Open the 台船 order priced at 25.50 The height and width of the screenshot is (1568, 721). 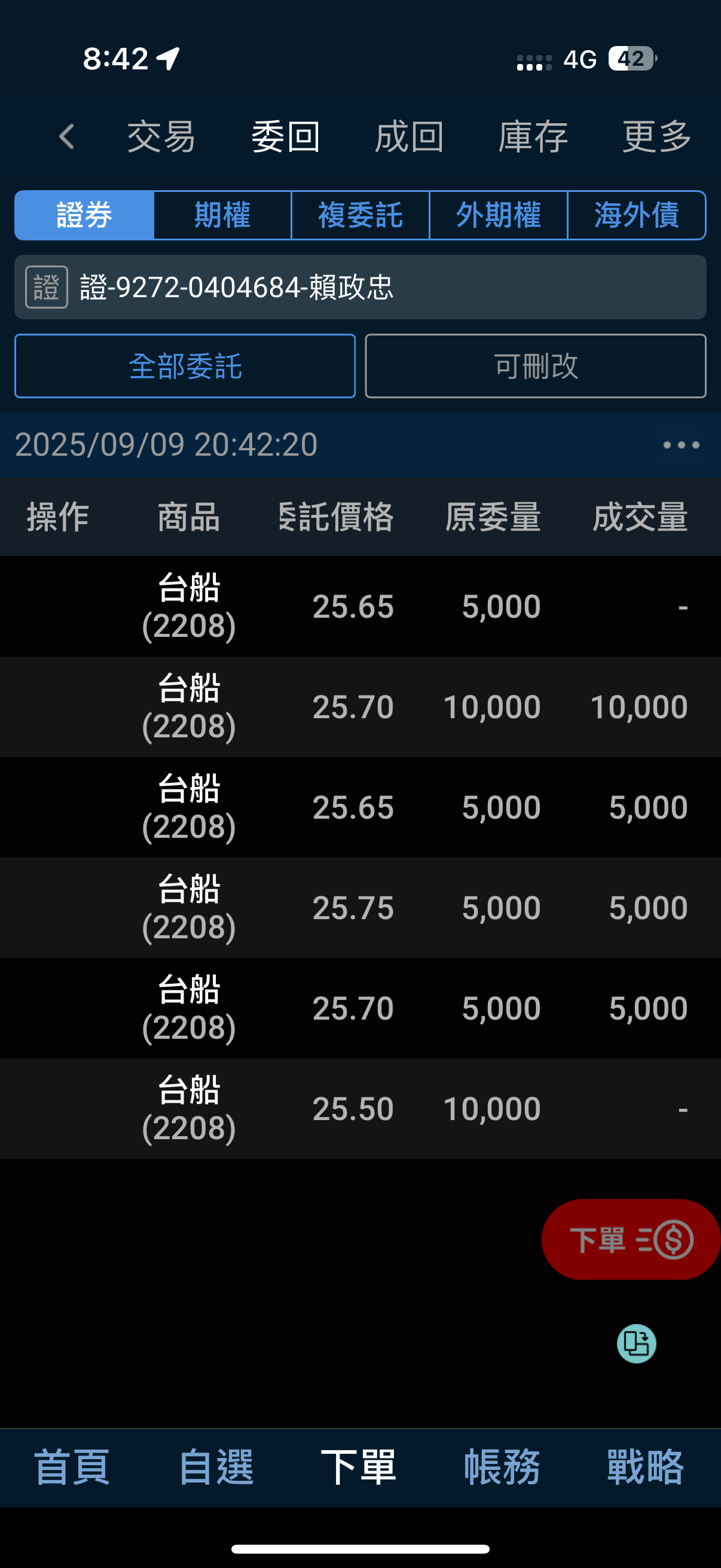coord(360,1109)
